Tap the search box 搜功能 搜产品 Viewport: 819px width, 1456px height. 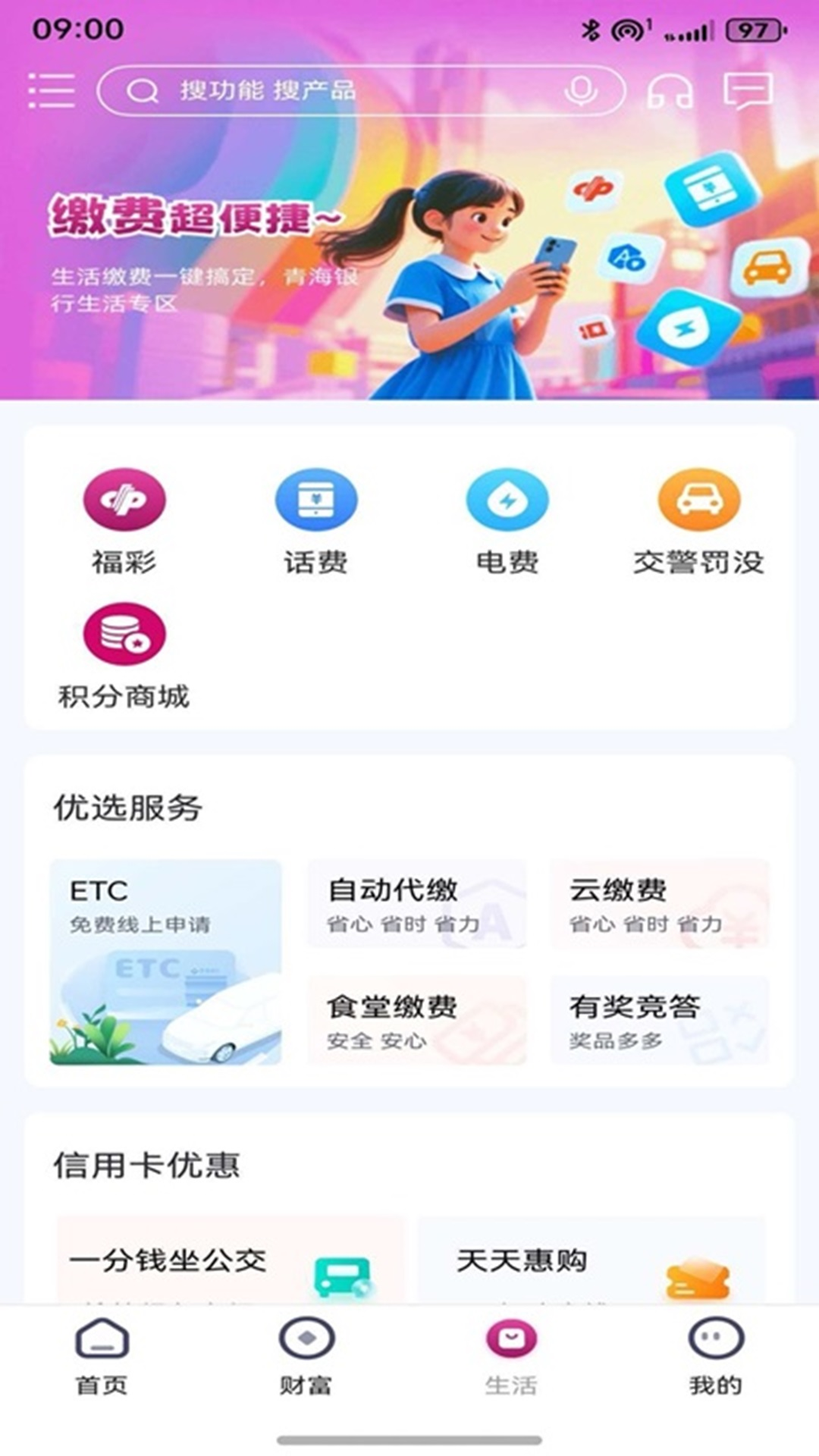pyautogui.click(x=341, y=91)
